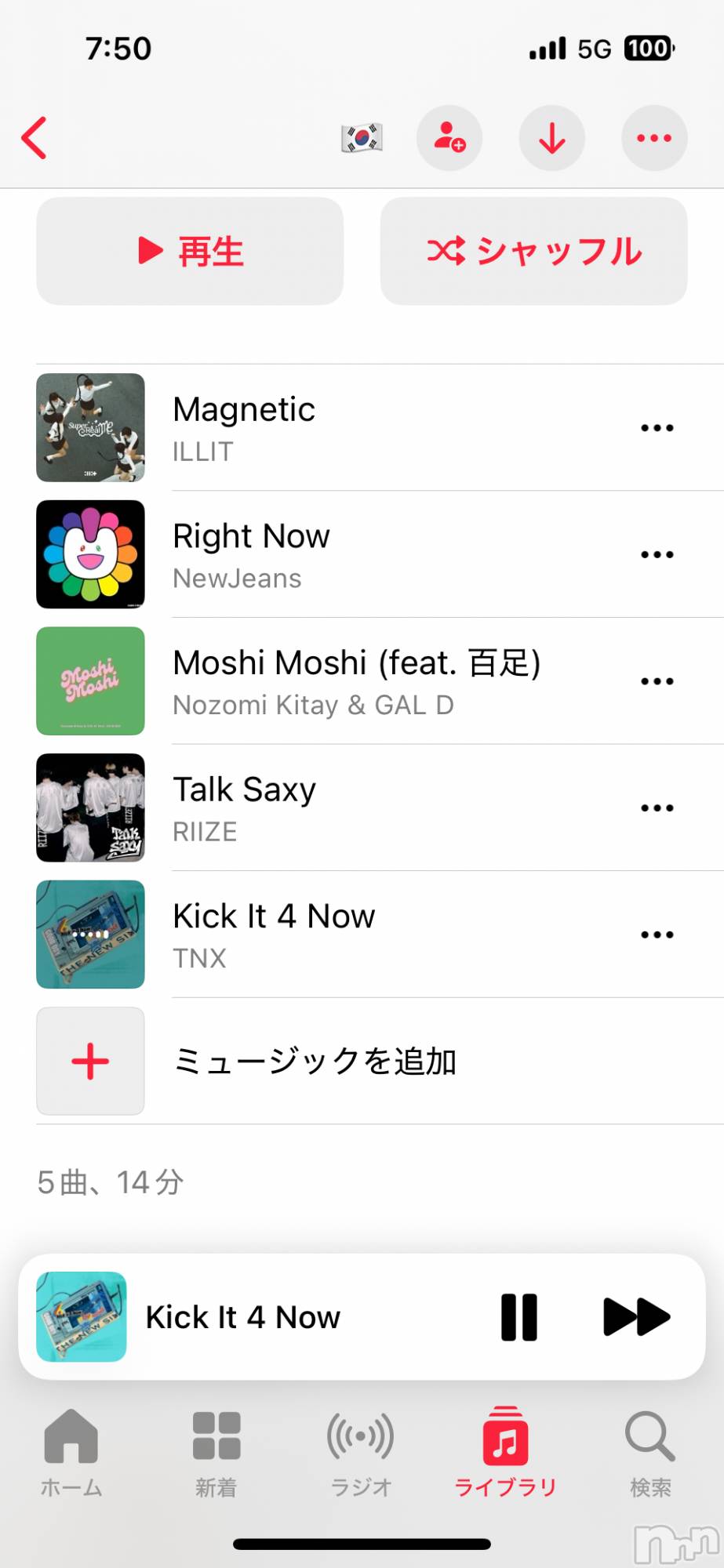Image resolution: width=724 pixels, height=1568 pixels.
Task: Skip to the next track
Action: click(x=636, y=1317)
